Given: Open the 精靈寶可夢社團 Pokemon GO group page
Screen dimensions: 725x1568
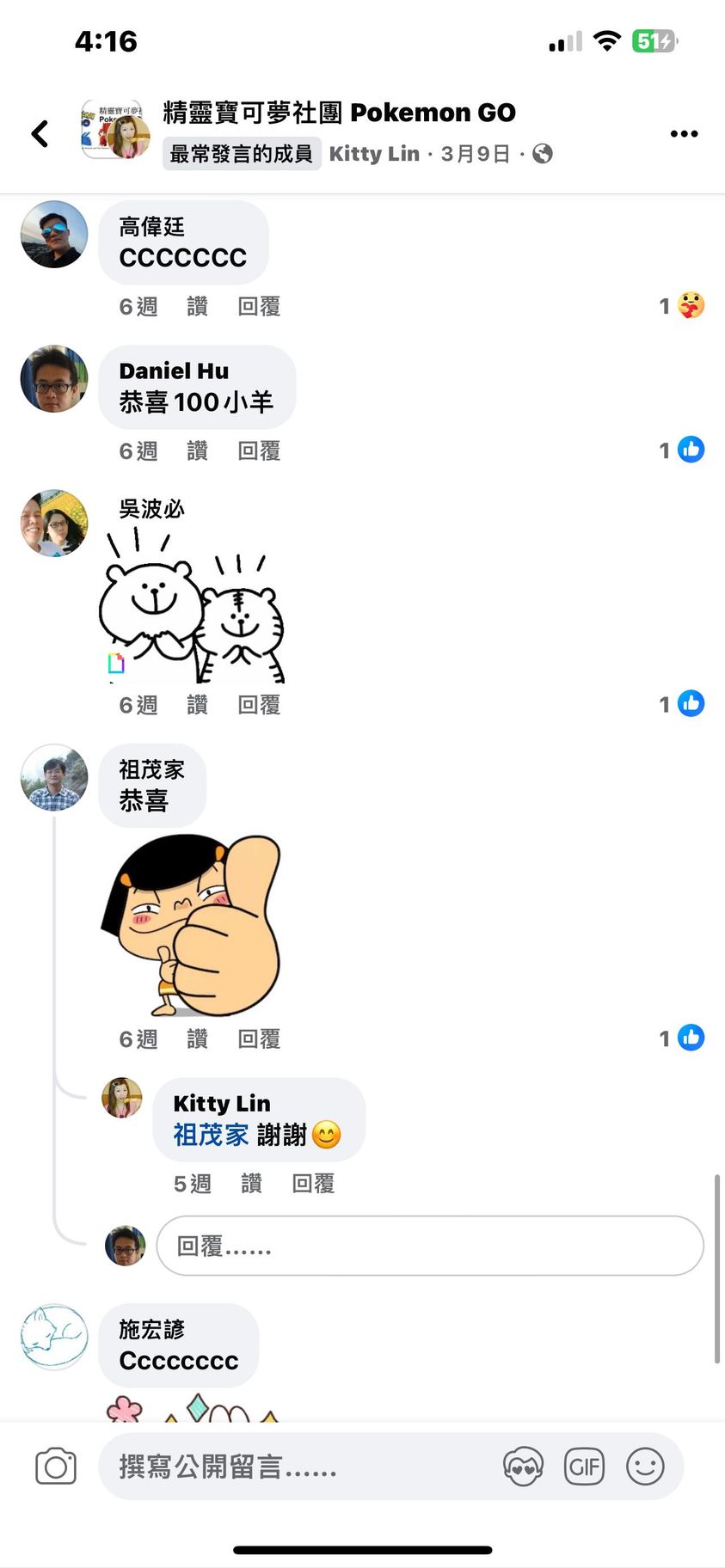Looking at the screenshot, I should coord(339,113).
